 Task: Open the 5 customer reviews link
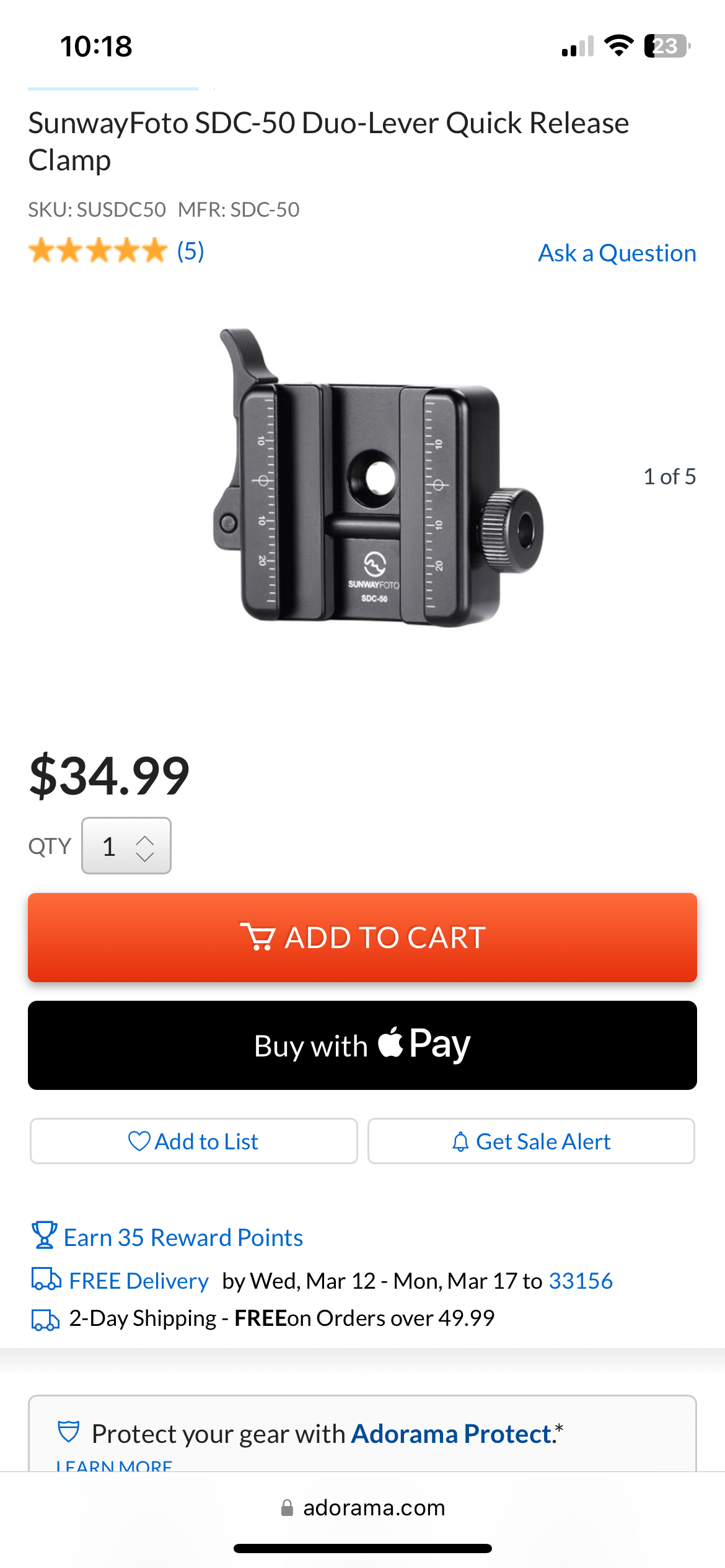[190, 251]
